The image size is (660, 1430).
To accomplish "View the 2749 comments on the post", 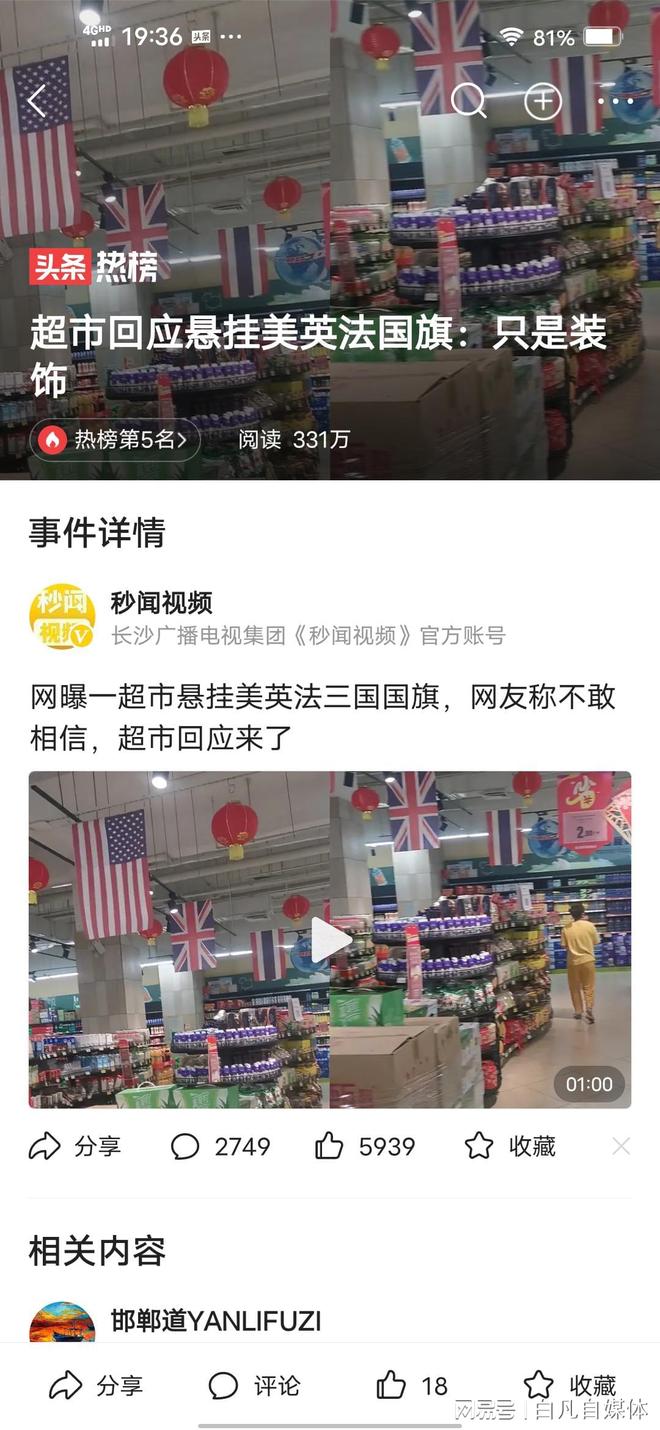I will pyautogui.click(x=220, y=1146).
